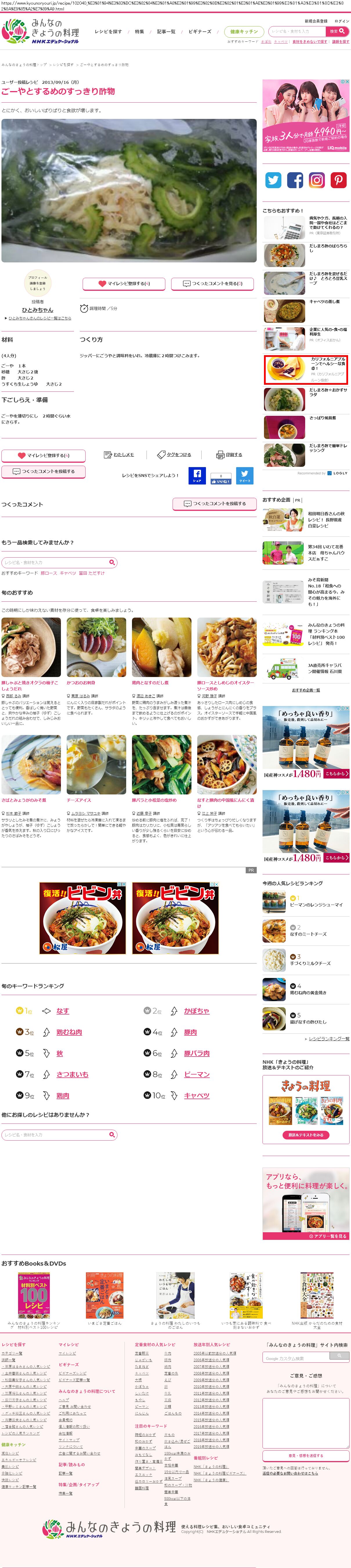The image size is (351, 1568).
Task: Tap the ログイン link
Action: pos(342,21)
